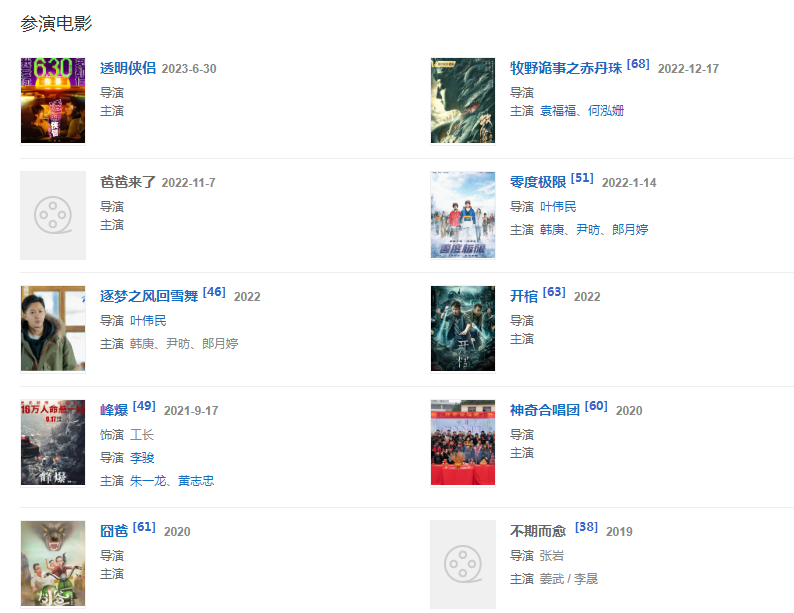
Task: Open the 开棺 movie title link
Action: tap(524, 296)
